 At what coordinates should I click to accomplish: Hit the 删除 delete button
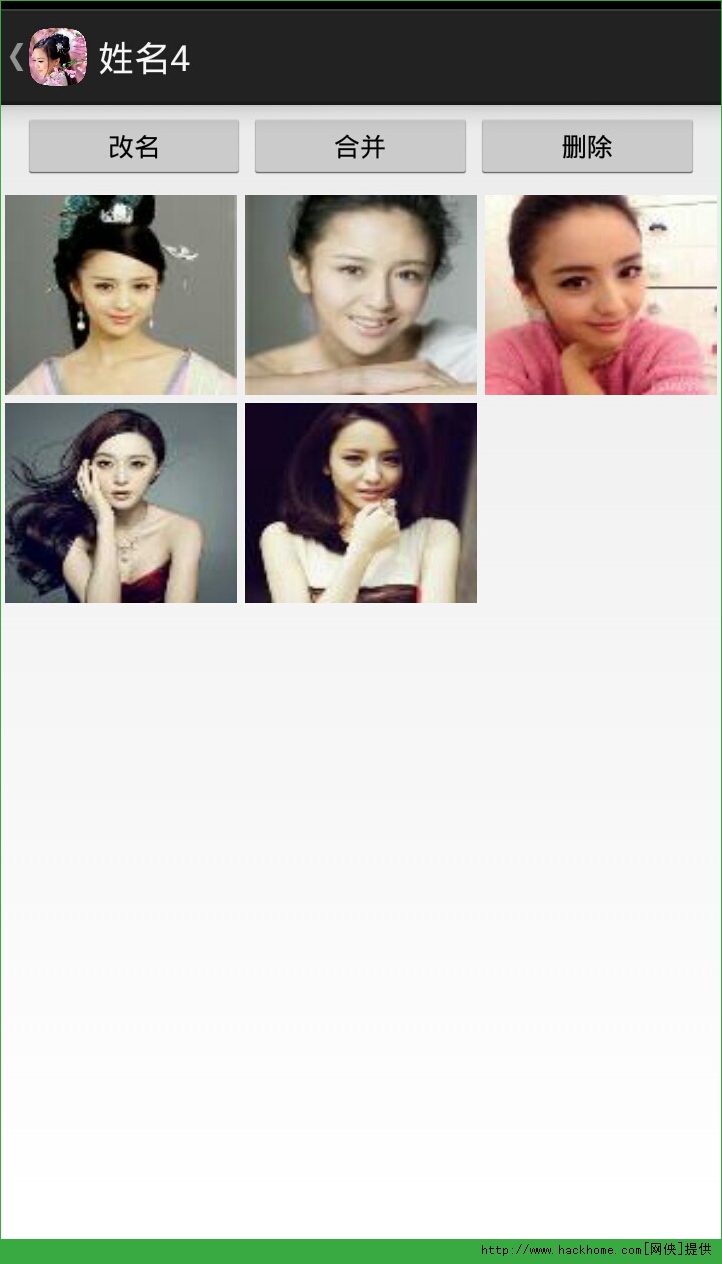coord(587,147)
